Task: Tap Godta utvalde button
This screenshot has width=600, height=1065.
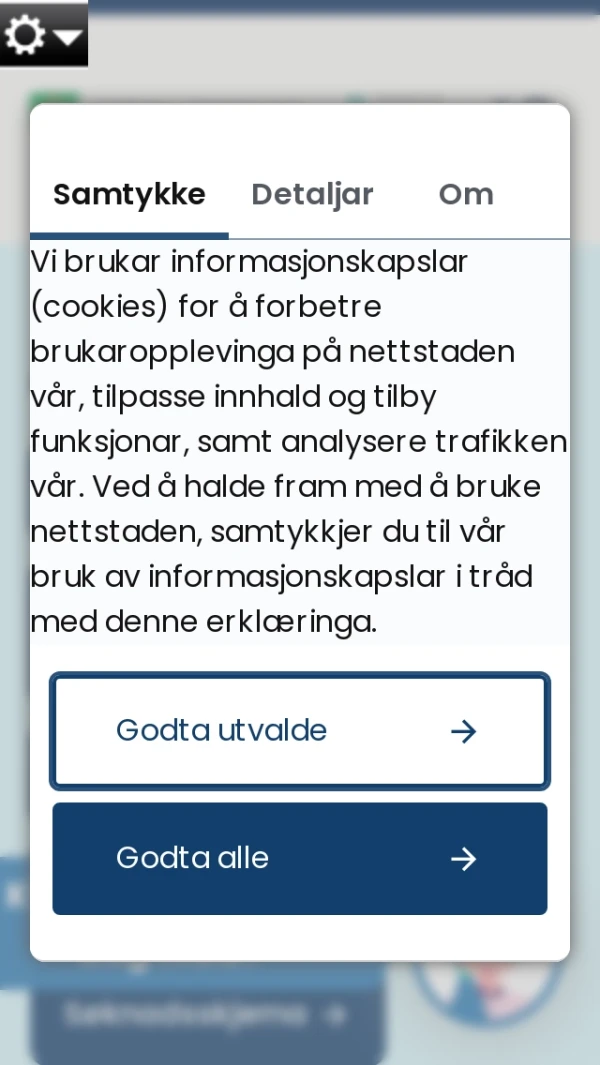Action: coord(299,731)
